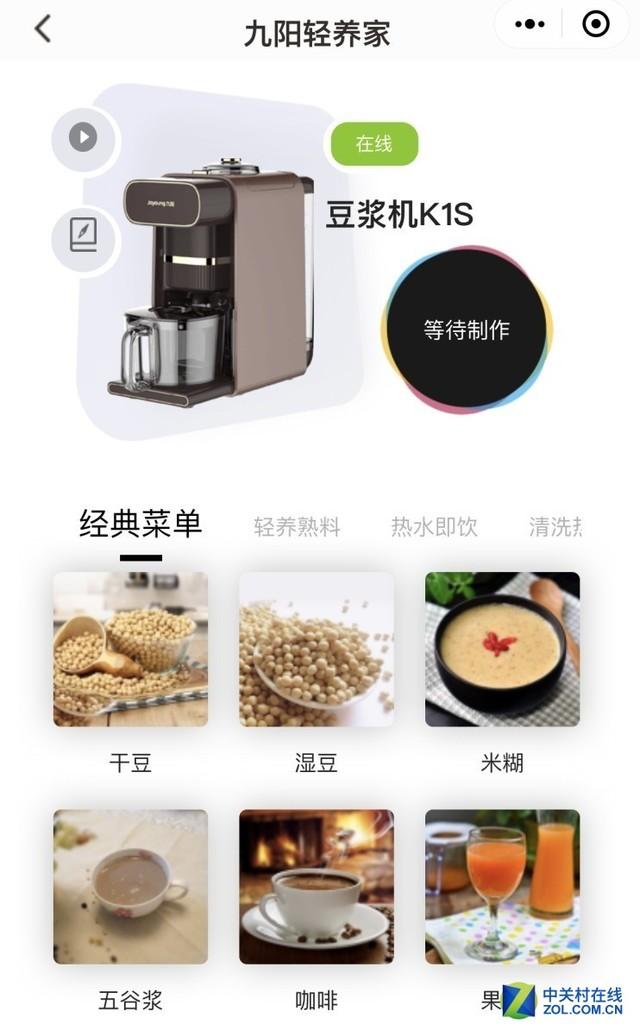640x1030 pixels.
Task: Choose the 湿豆 recipe
Action: 316,650
